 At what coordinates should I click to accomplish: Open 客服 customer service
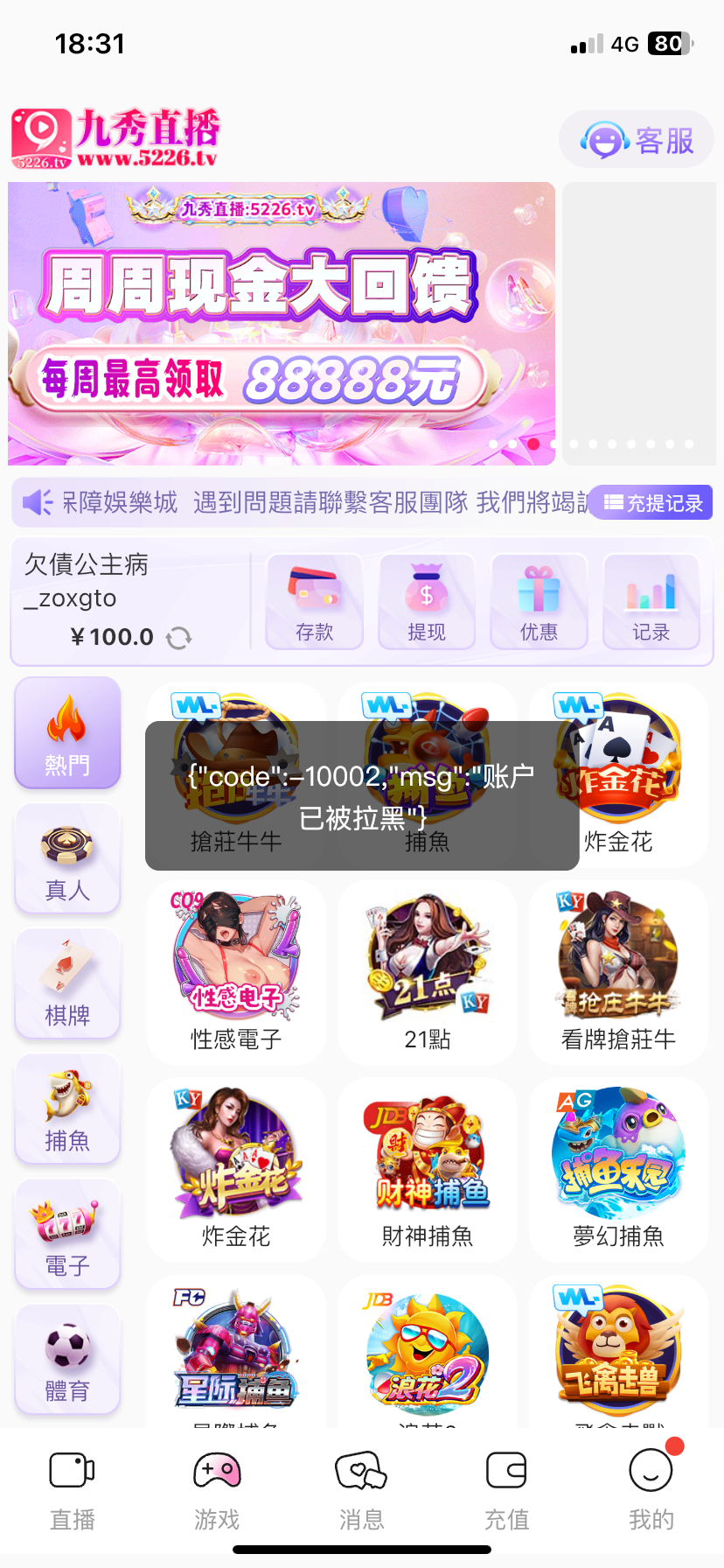[637, 140]
